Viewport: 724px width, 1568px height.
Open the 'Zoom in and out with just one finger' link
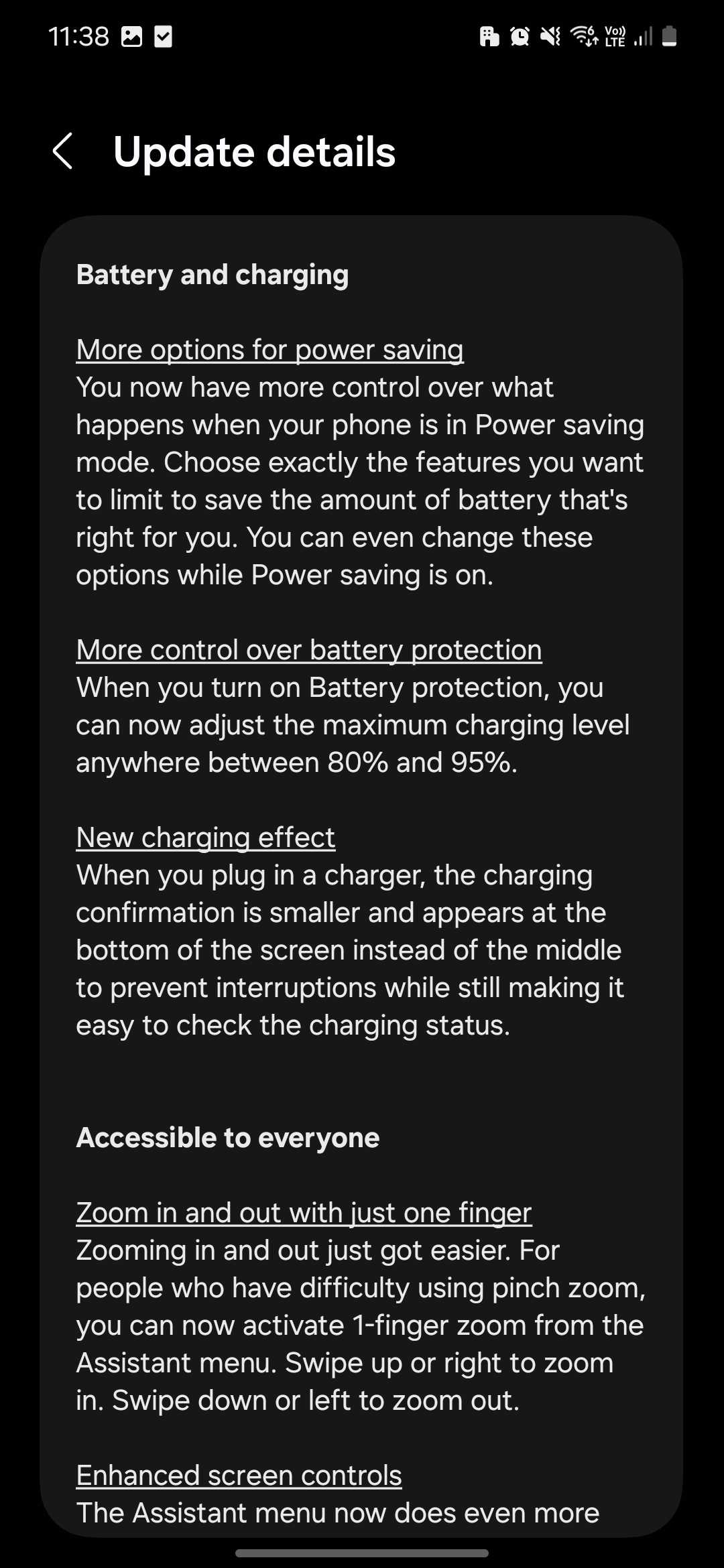pyautogui.click(x=304, y=1213)
